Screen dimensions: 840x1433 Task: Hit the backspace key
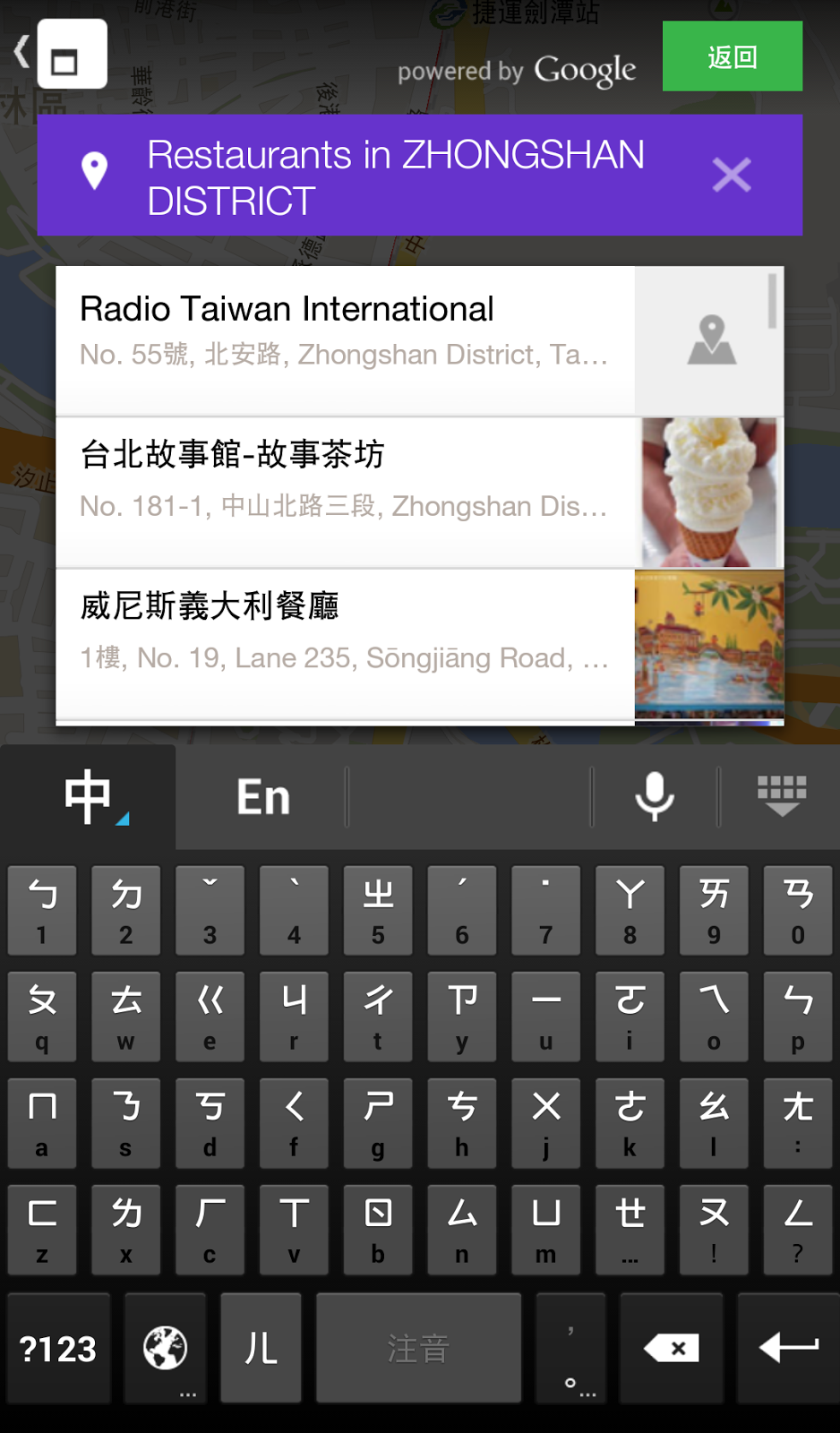pos(672,1349)
